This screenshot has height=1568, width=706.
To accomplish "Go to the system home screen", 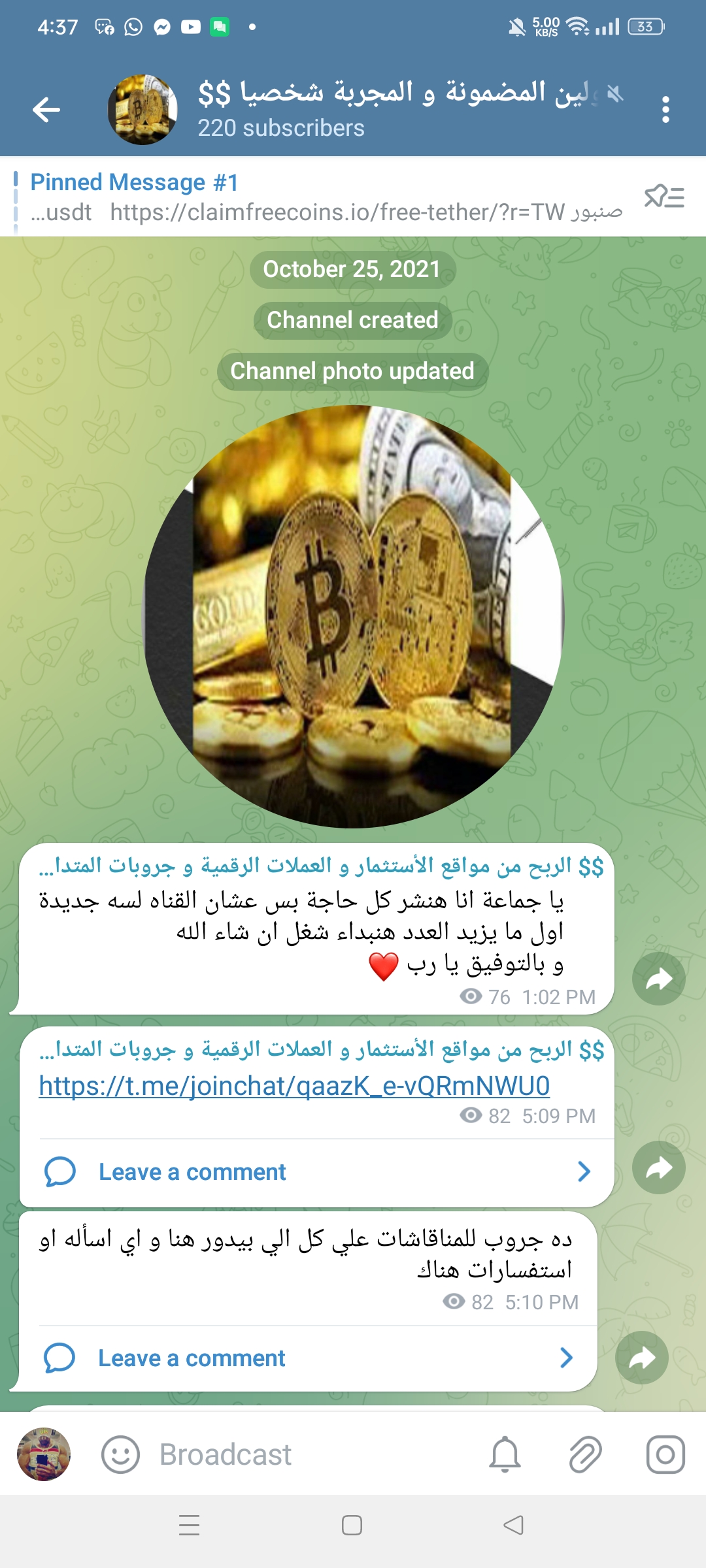I will [352, 1526].
